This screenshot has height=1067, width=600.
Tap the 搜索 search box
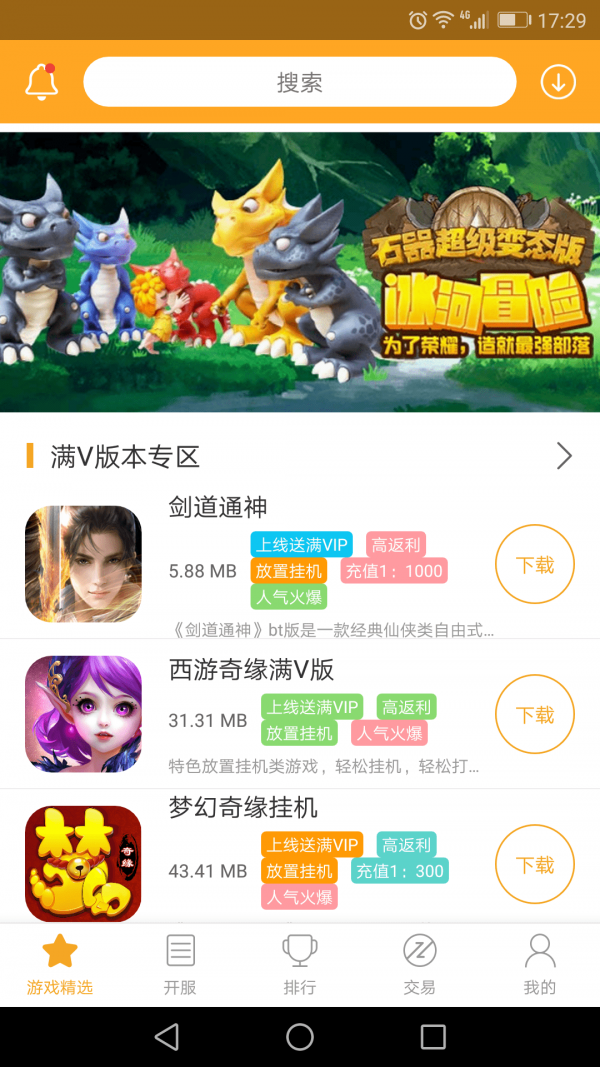pos(299,82)
